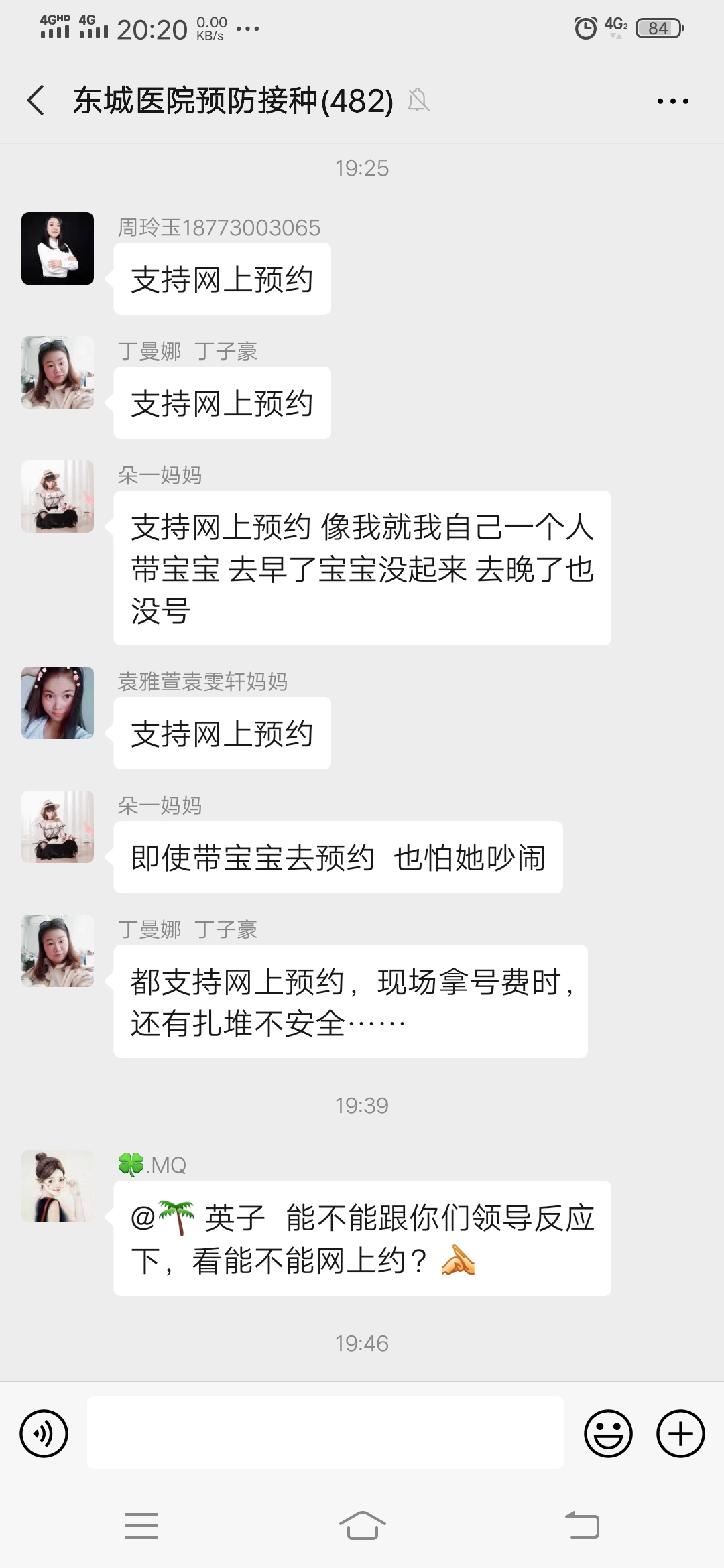Go back from the group chat
724x1568 pixels.
click(x=36, y=101)
